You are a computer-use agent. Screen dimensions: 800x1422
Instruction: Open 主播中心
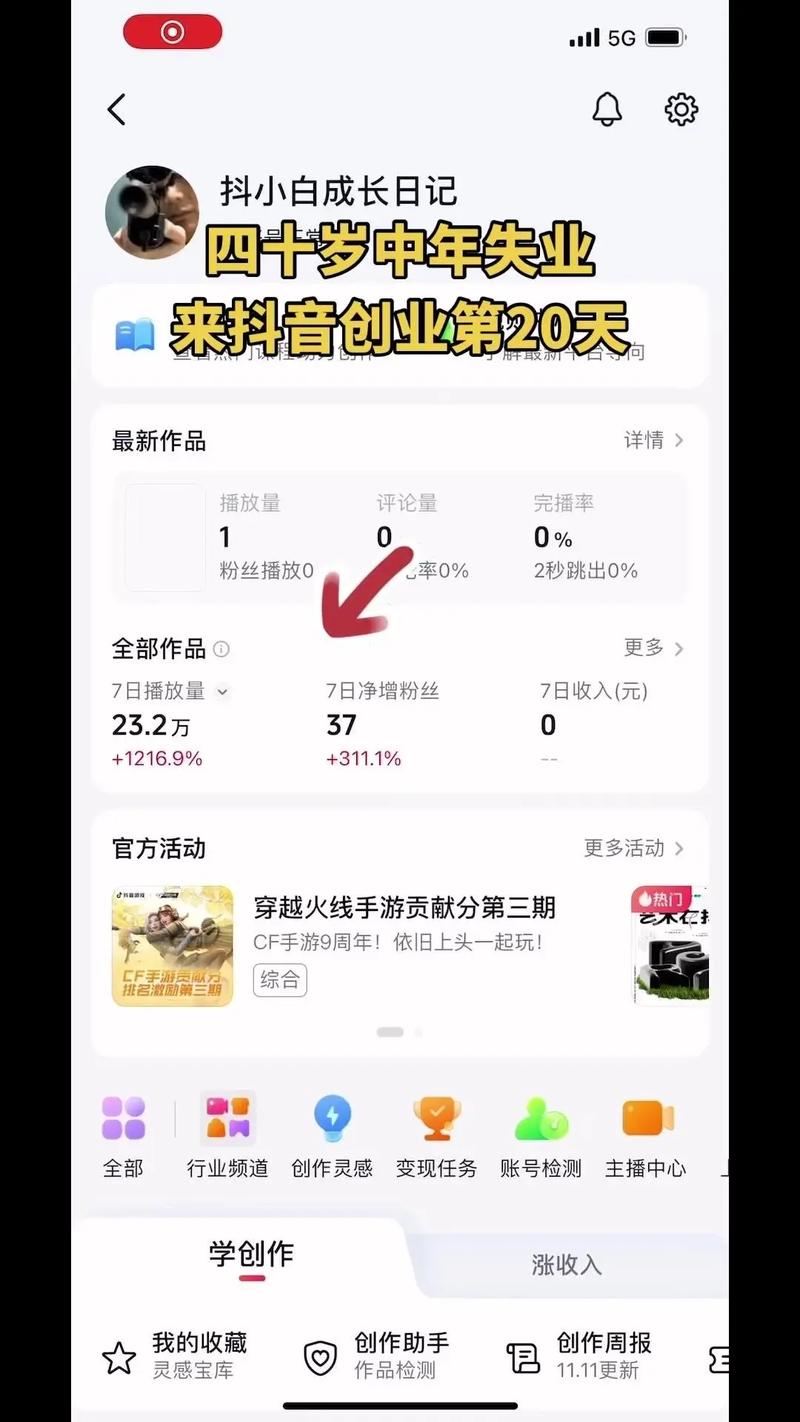pyautogui.click(x=646, y=1137)
